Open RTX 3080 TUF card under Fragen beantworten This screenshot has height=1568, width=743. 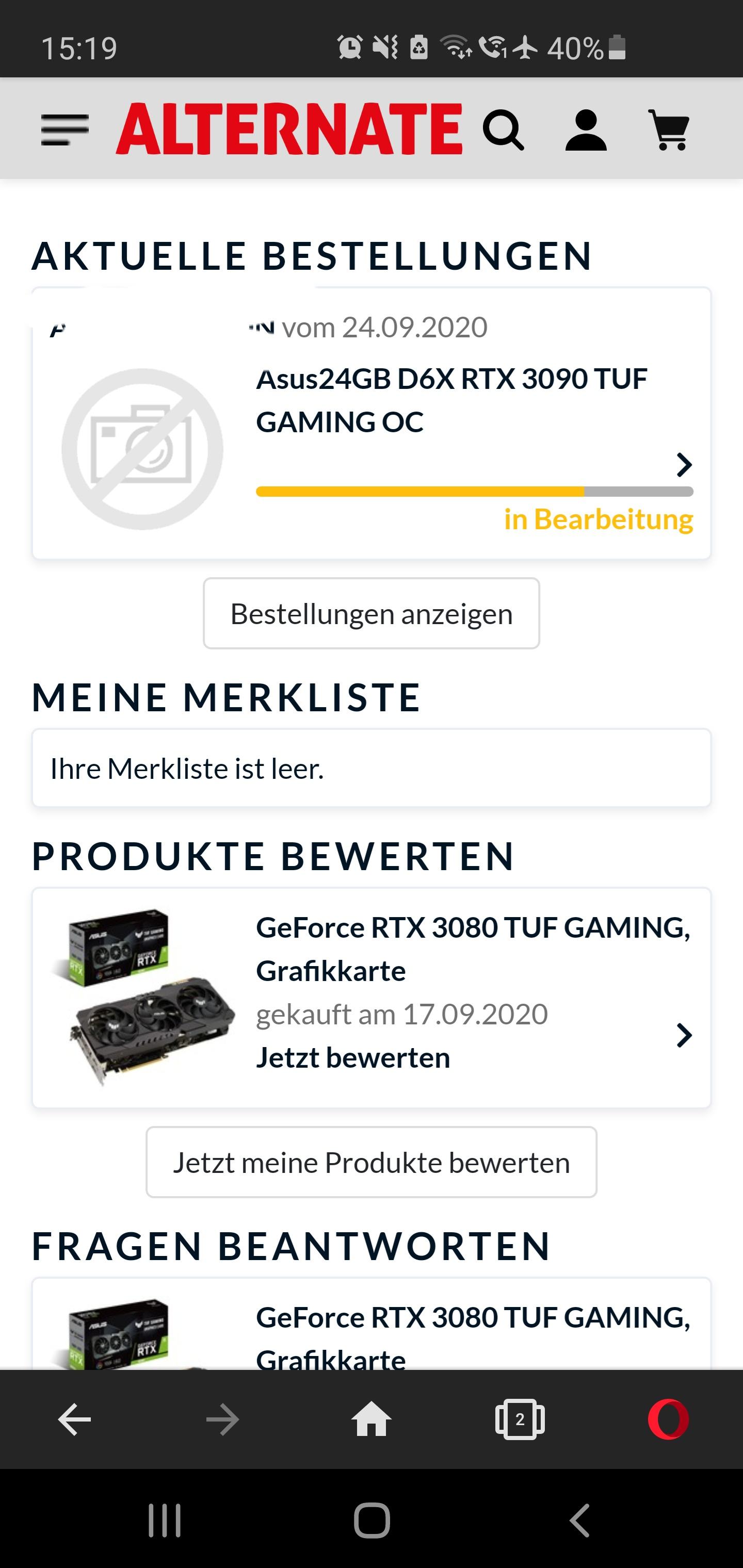pos(372,1325)
